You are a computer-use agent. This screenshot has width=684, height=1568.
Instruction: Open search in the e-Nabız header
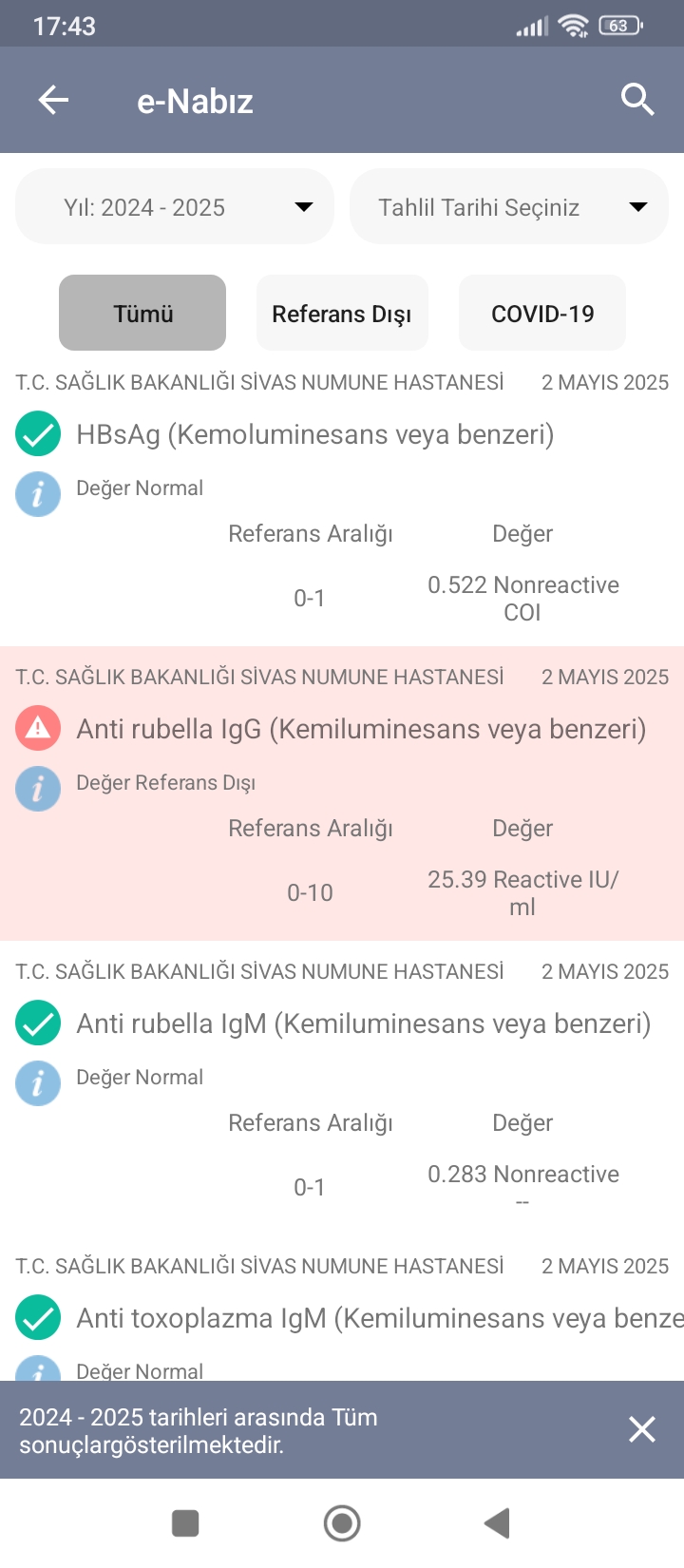(636, 99)
